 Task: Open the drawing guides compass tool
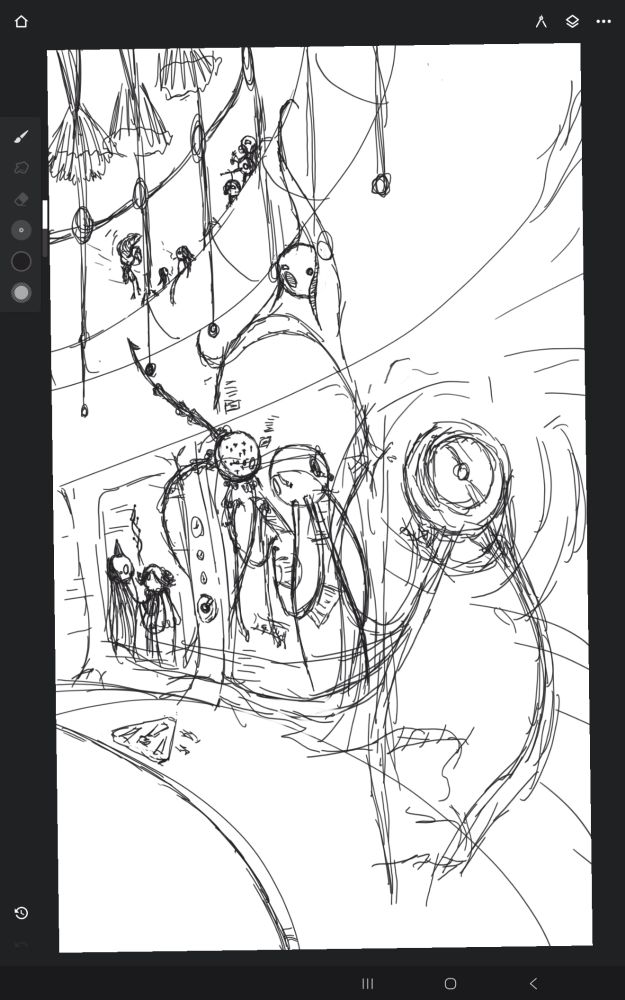click(x=541, y=21)
